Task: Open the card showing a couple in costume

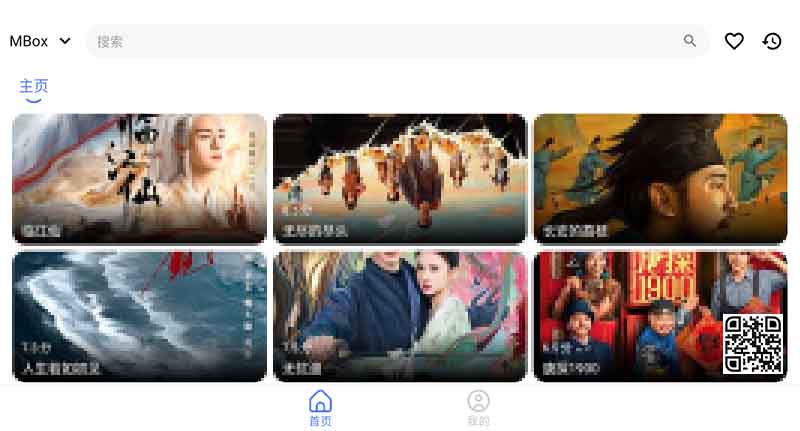Action: tap(399, 316)
